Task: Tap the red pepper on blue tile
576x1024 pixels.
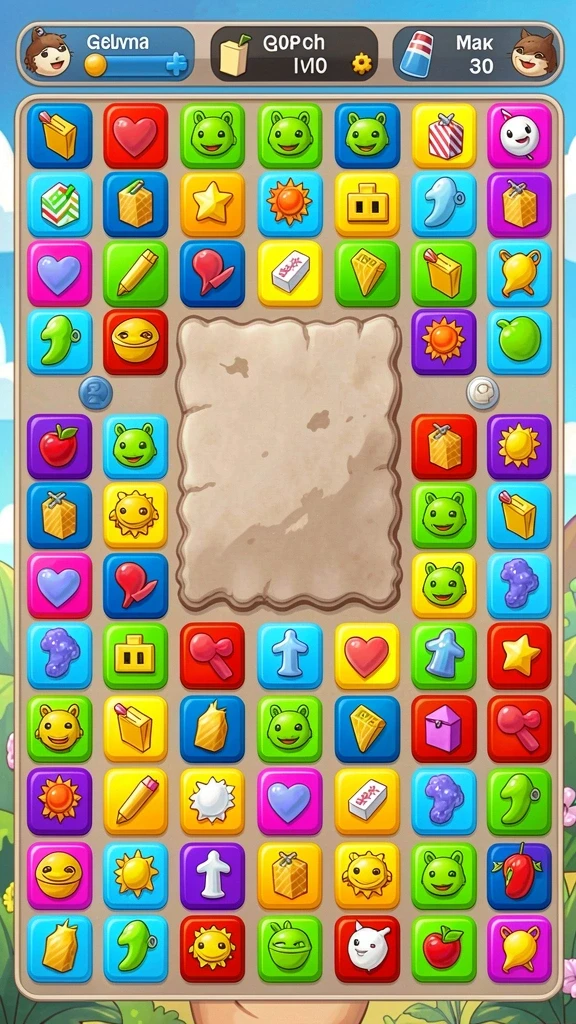Action: (x=519, y=875)
